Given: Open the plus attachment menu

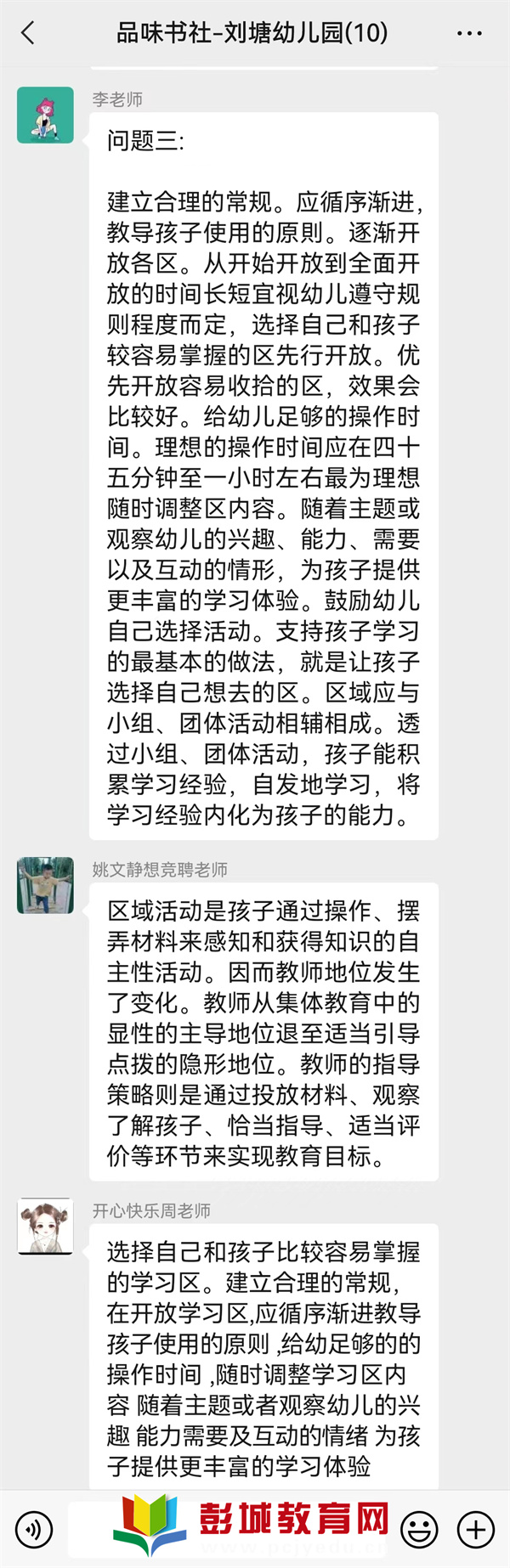Looking at the screenshot, I should 476,1530.
